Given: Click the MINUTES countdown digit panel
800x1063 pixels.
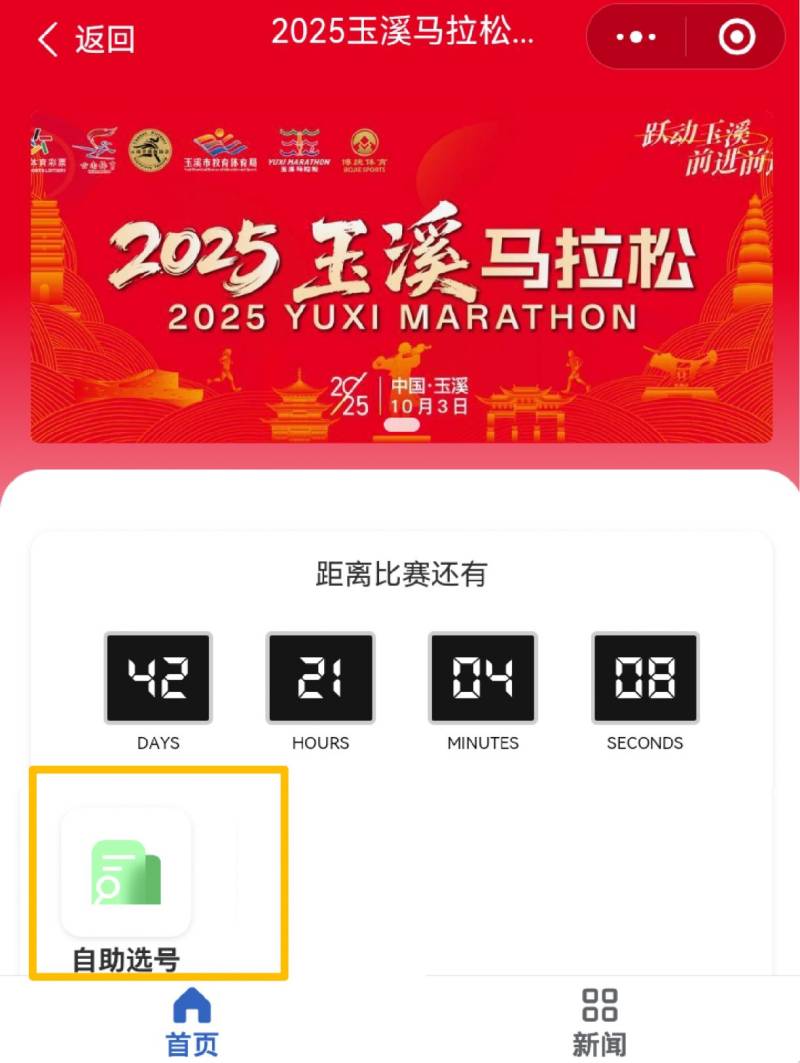Looking at the screenshot, I should pos(483,676).
